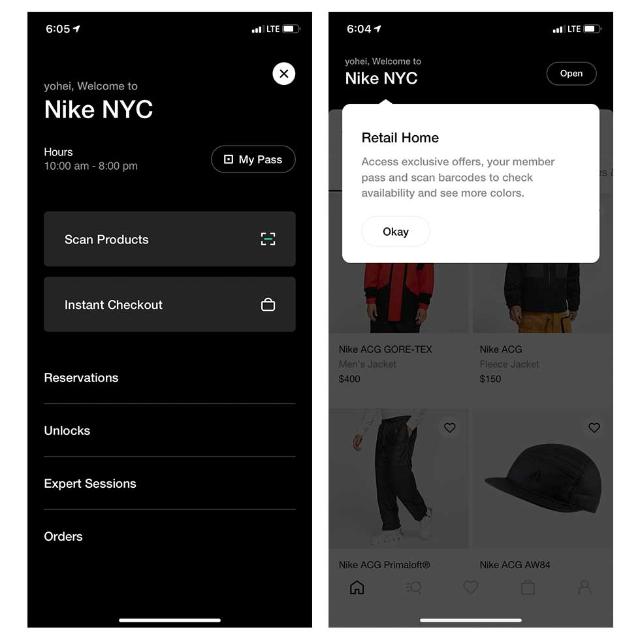Open the Nike ACG GORE-TEX jacket
Image resolution: width=640 pixels, height=640 pixels.
coord(399,300)
